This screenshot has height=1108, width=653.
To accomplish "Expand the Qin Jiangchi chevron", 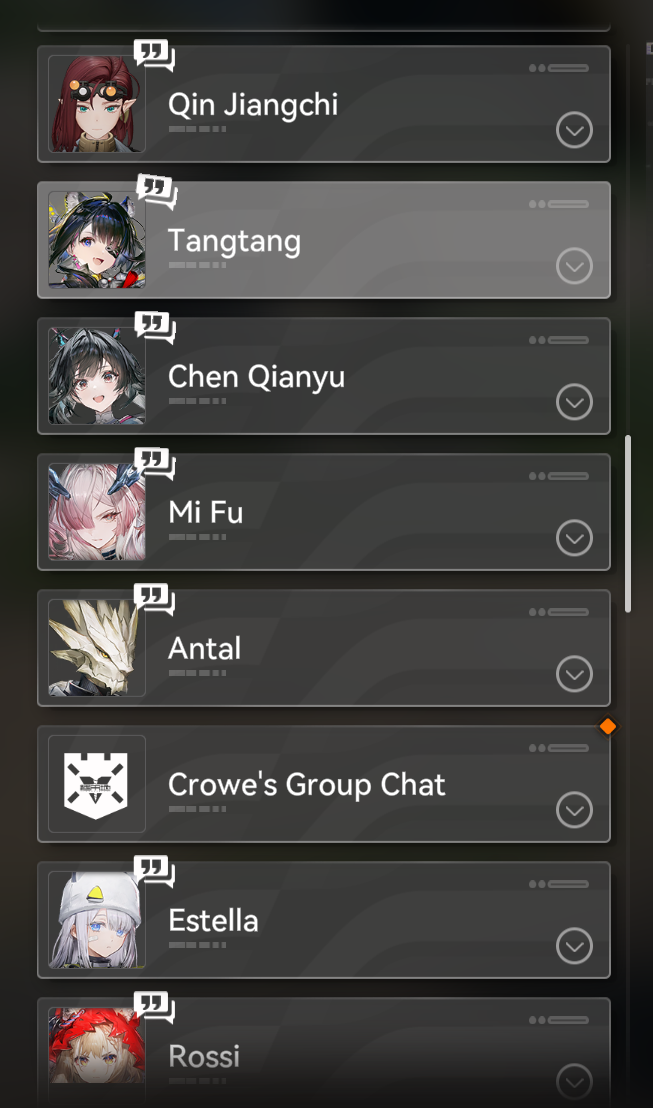I will coord(574,130).
